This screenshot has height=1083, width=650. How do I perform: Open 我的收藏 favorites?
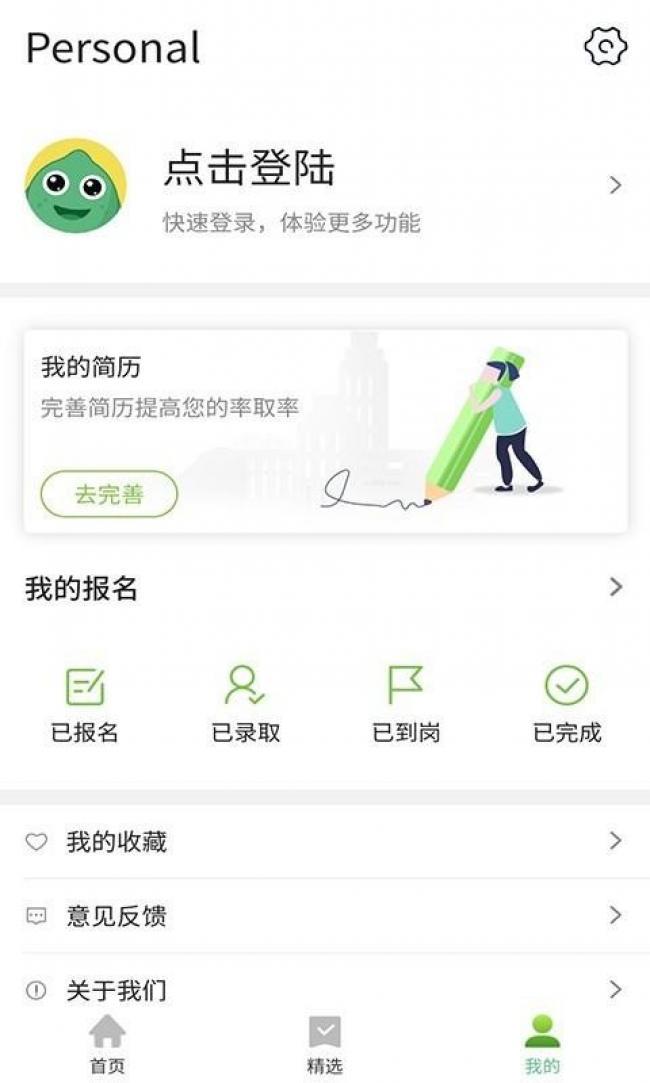click(x=325, y=841)
